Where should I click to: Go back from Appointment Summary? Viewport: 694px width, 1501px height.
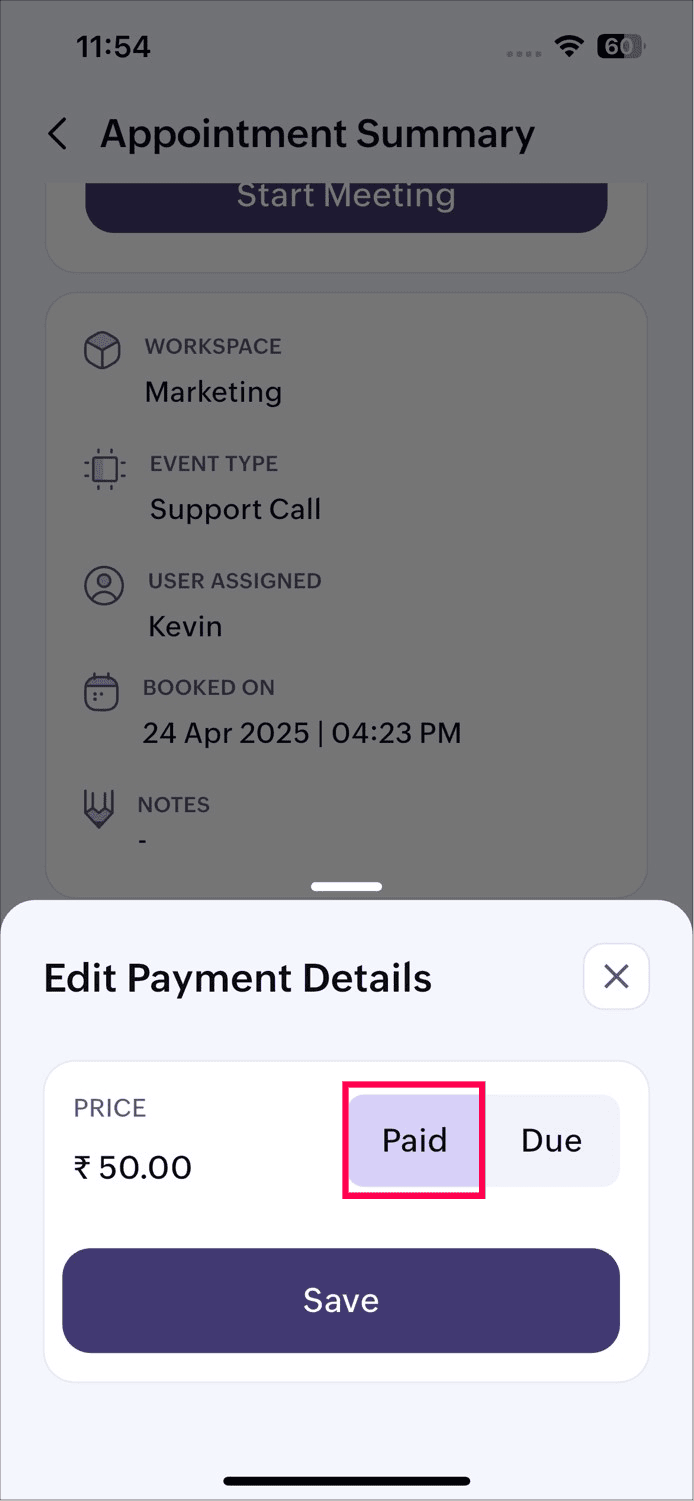[x=58, y=134]
